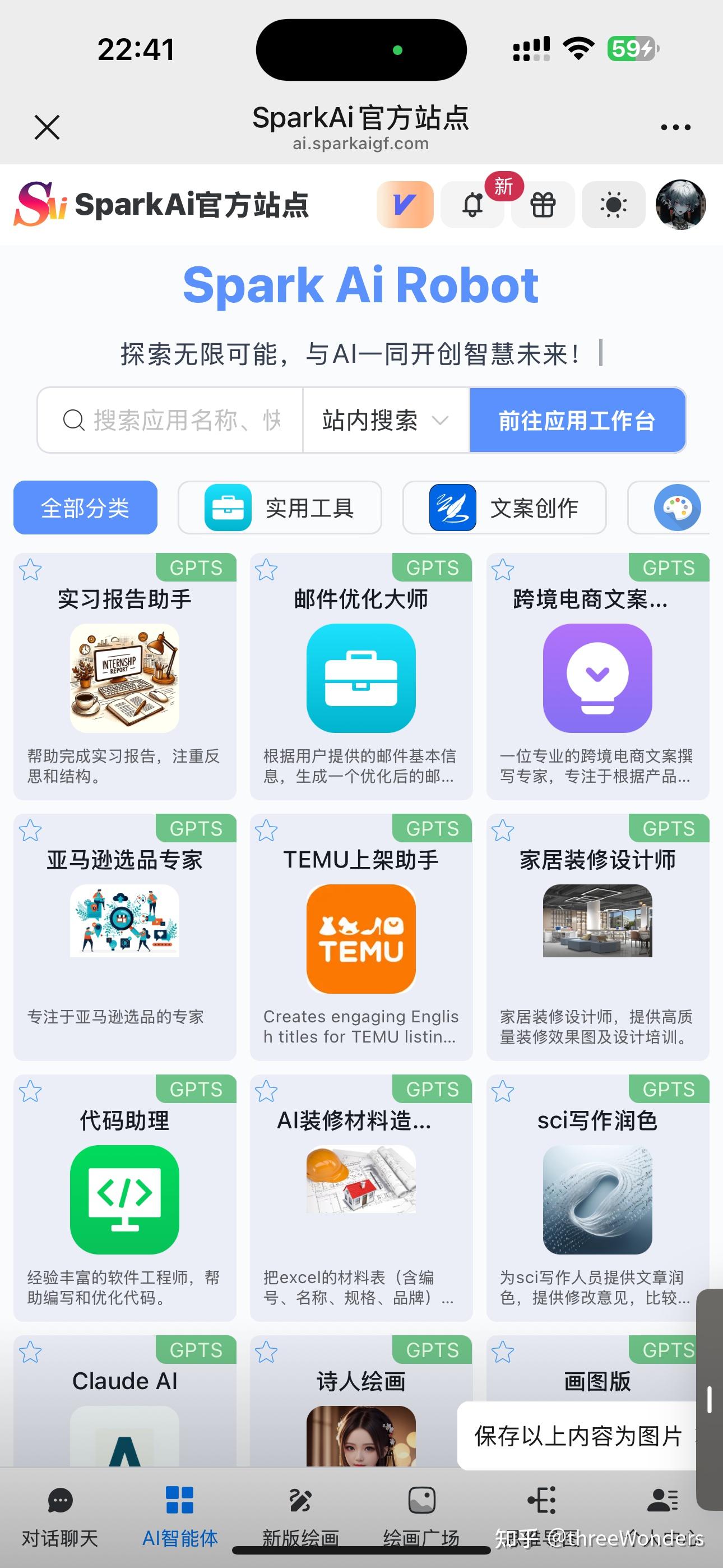Click the orange V membership icon

(x=405, y=205)
